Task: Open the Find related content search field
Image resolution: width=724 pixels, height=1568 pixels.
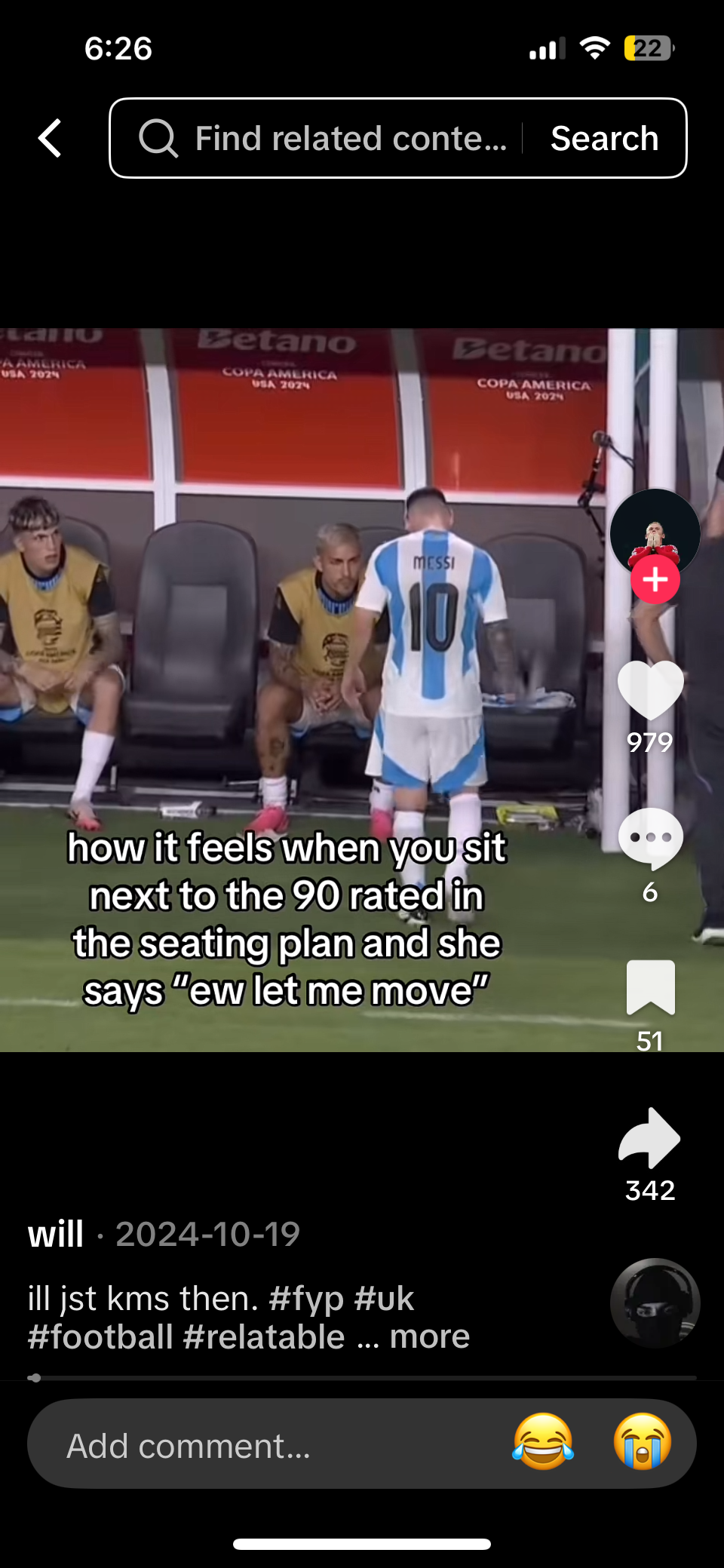Action: click(332, 139)
